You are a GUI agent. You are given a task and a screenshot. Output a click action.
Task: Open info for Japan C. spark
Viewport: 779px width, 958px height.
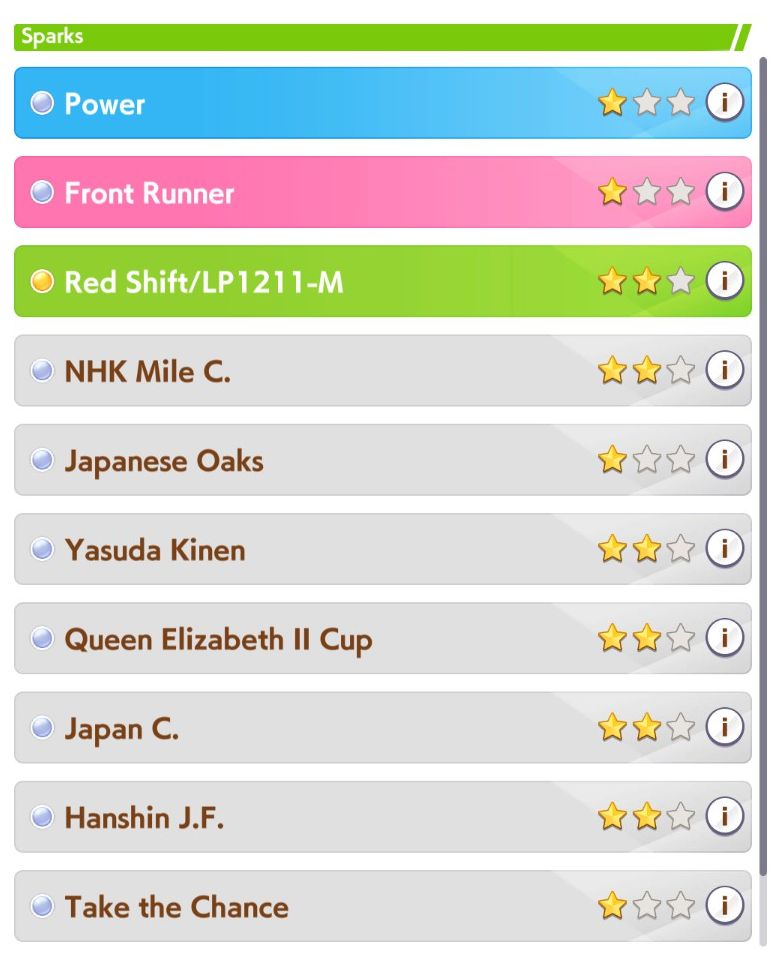[725, 727]
